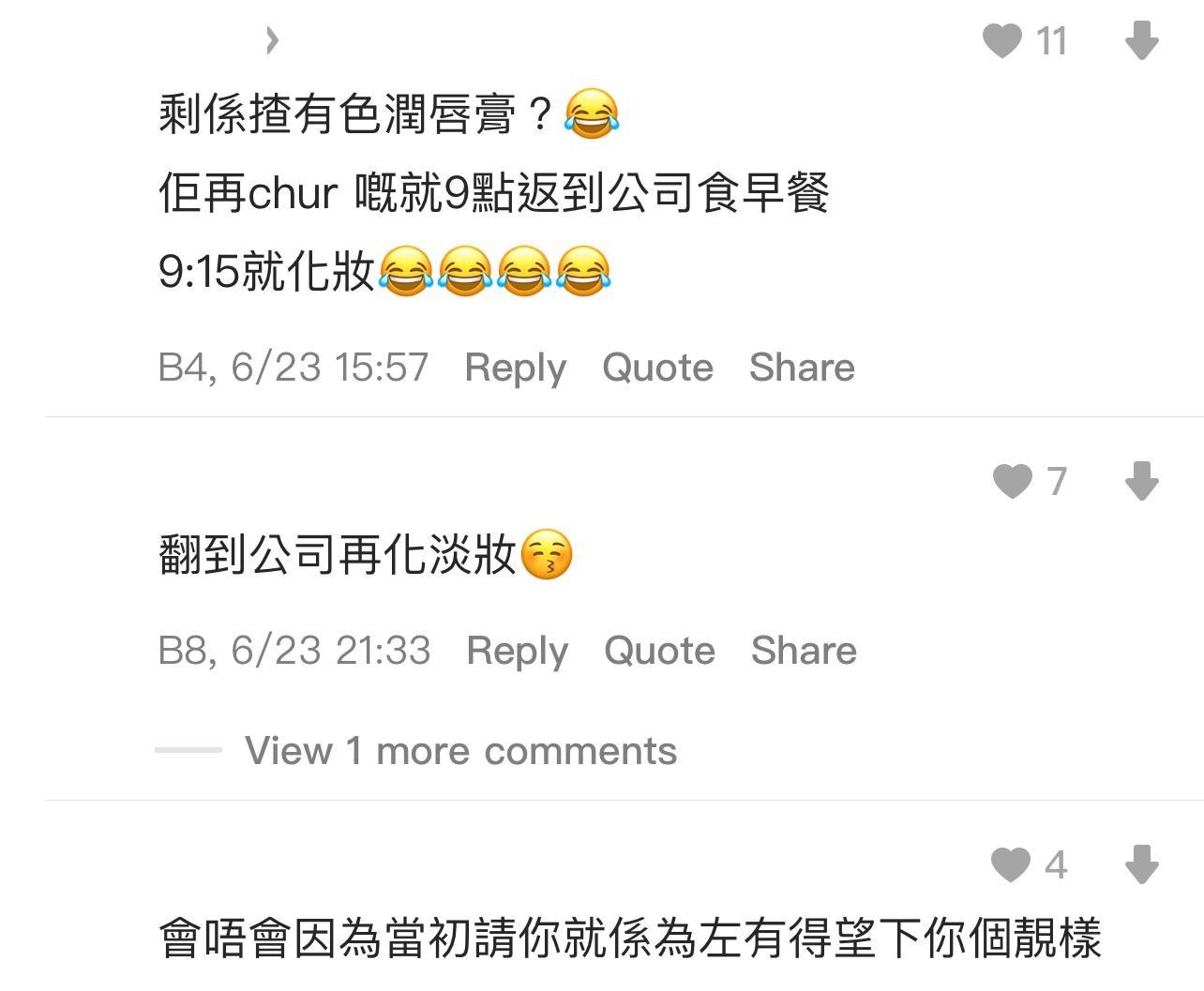The width and height of the screenshot is (1204, 991).
Task: Reply to the B8 comment
Action: 517,651
